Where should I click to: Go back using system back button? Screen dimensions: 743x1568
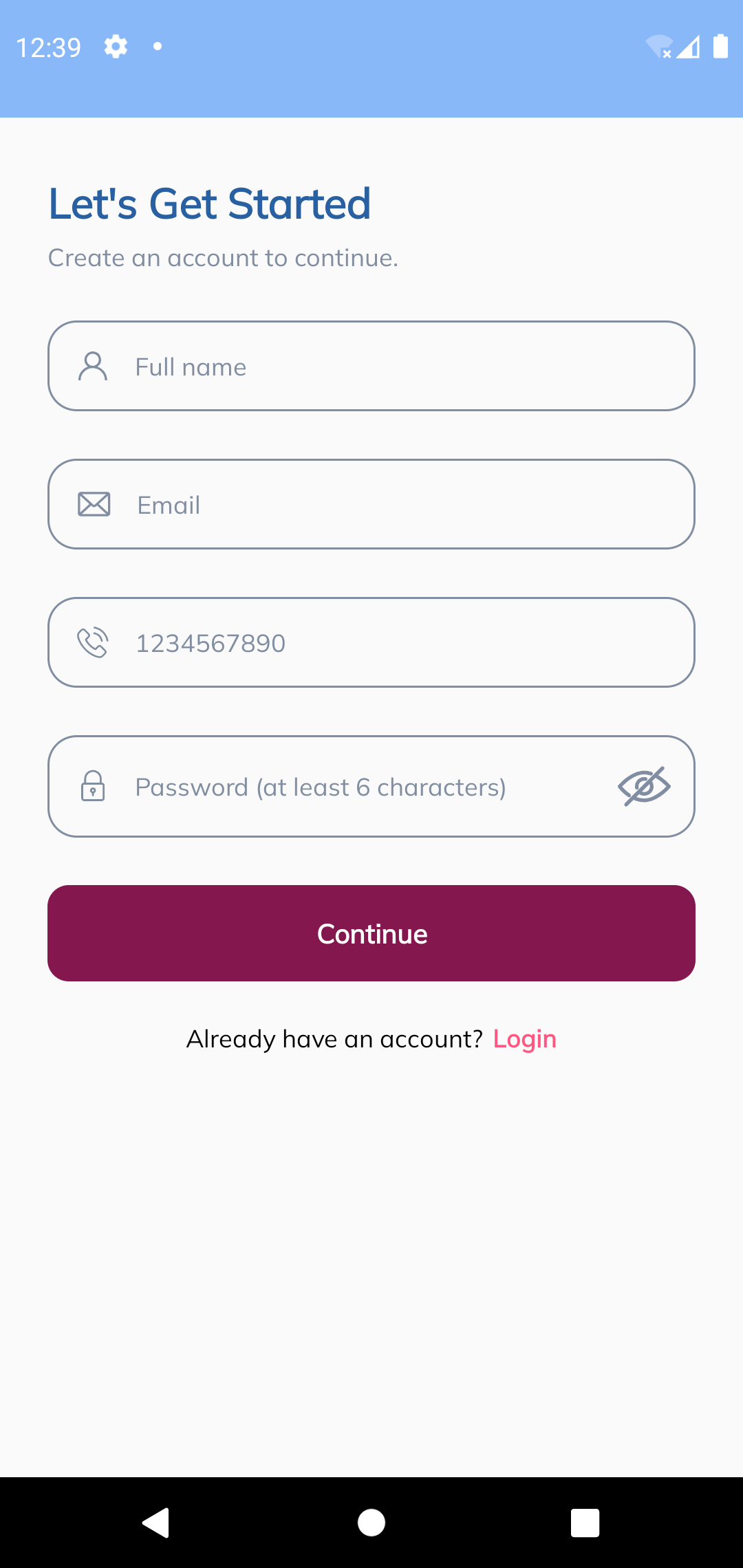coord(156,1522)
